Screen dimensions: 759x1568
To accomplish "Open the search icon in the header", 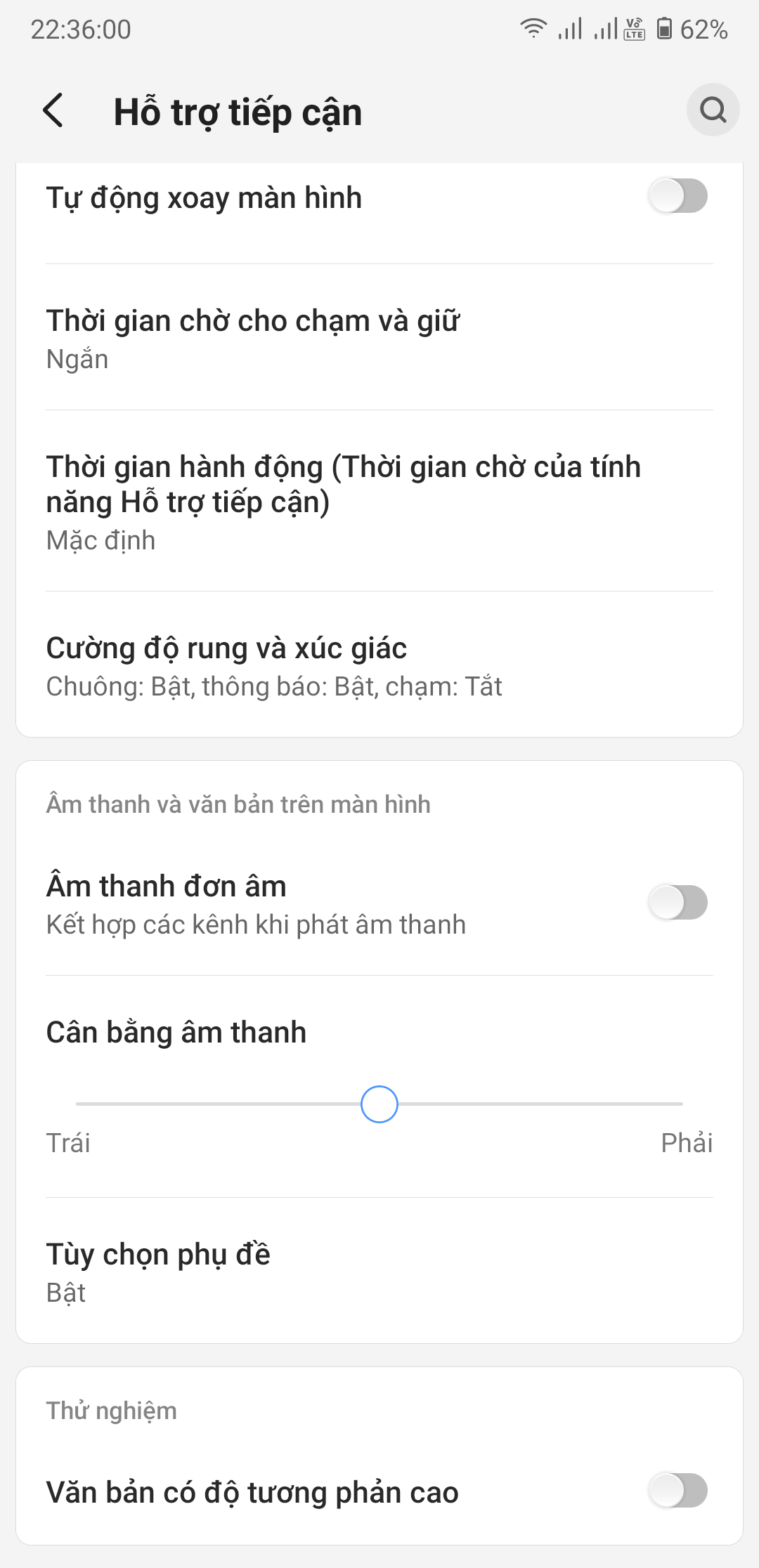I will point(713,110).
